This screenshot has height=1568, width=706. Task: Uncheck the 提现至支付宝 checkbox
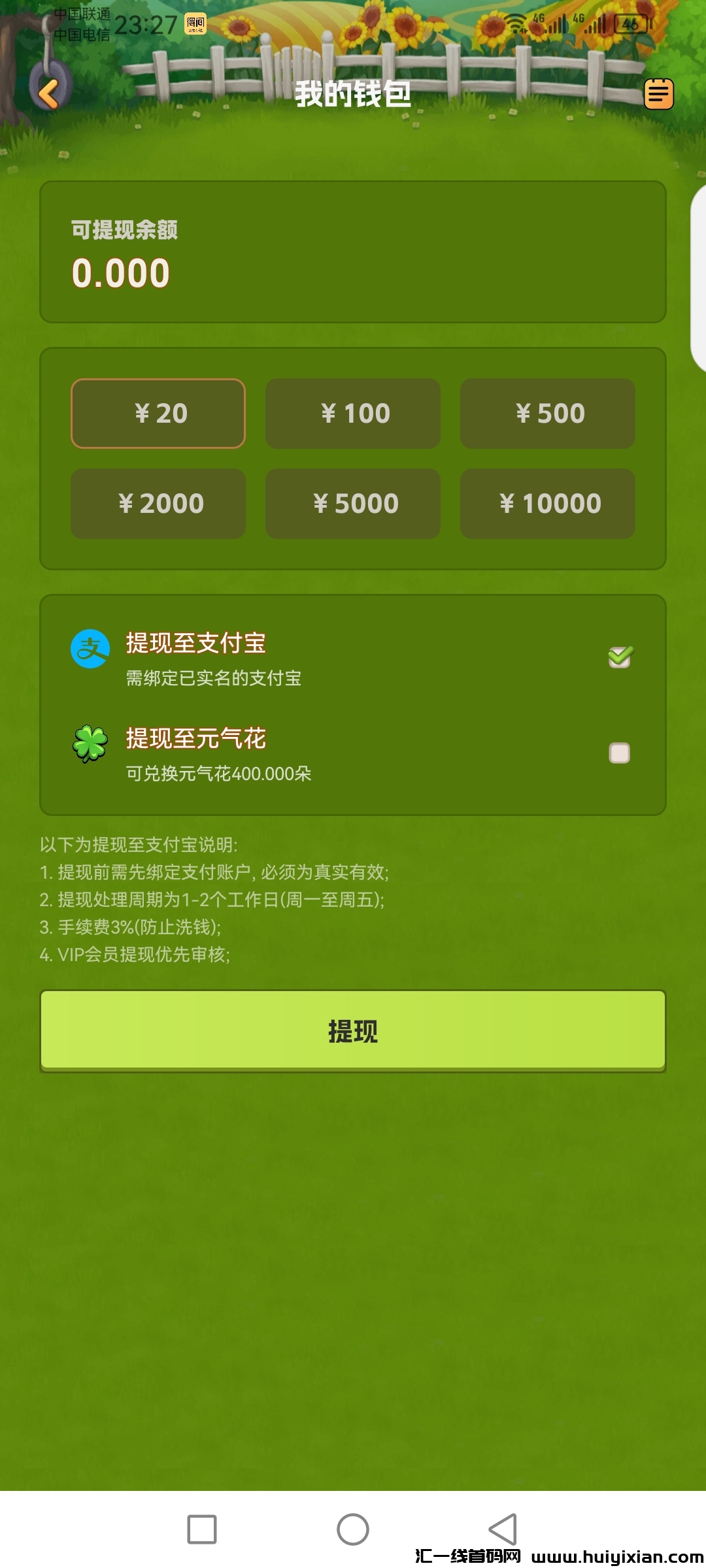click(x=618, y=657)
